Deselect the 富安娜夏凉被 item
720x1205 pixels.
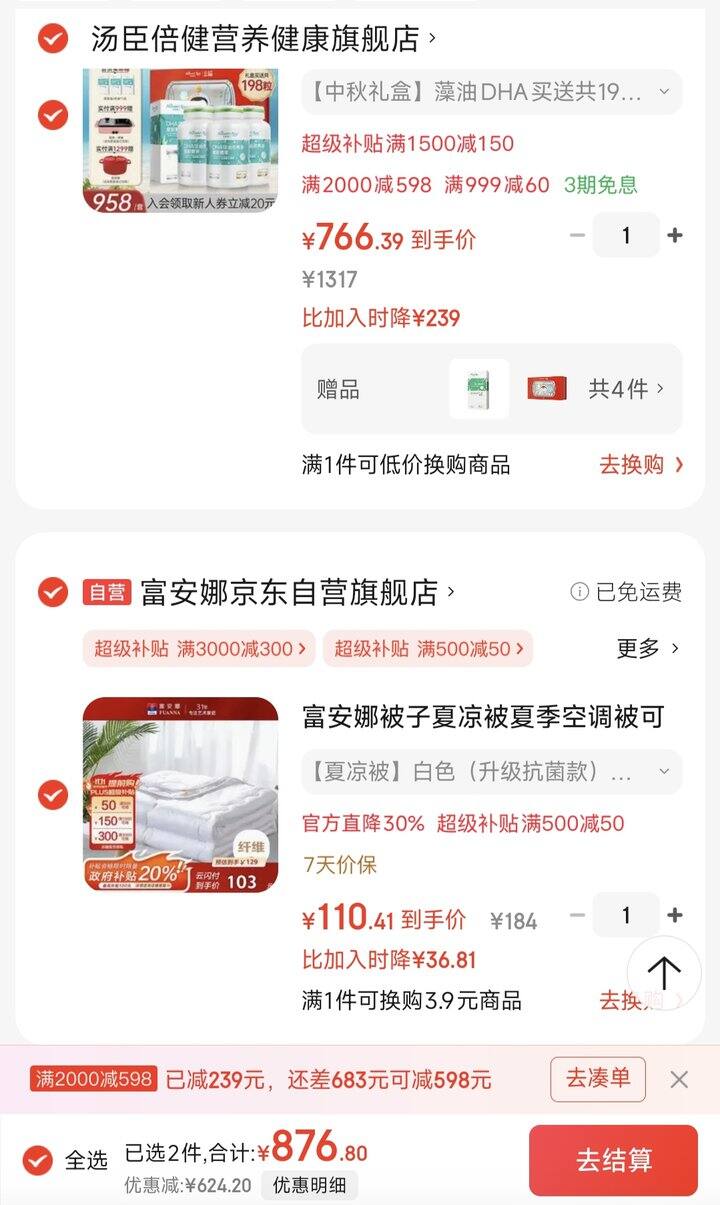[x=52, y=795]
